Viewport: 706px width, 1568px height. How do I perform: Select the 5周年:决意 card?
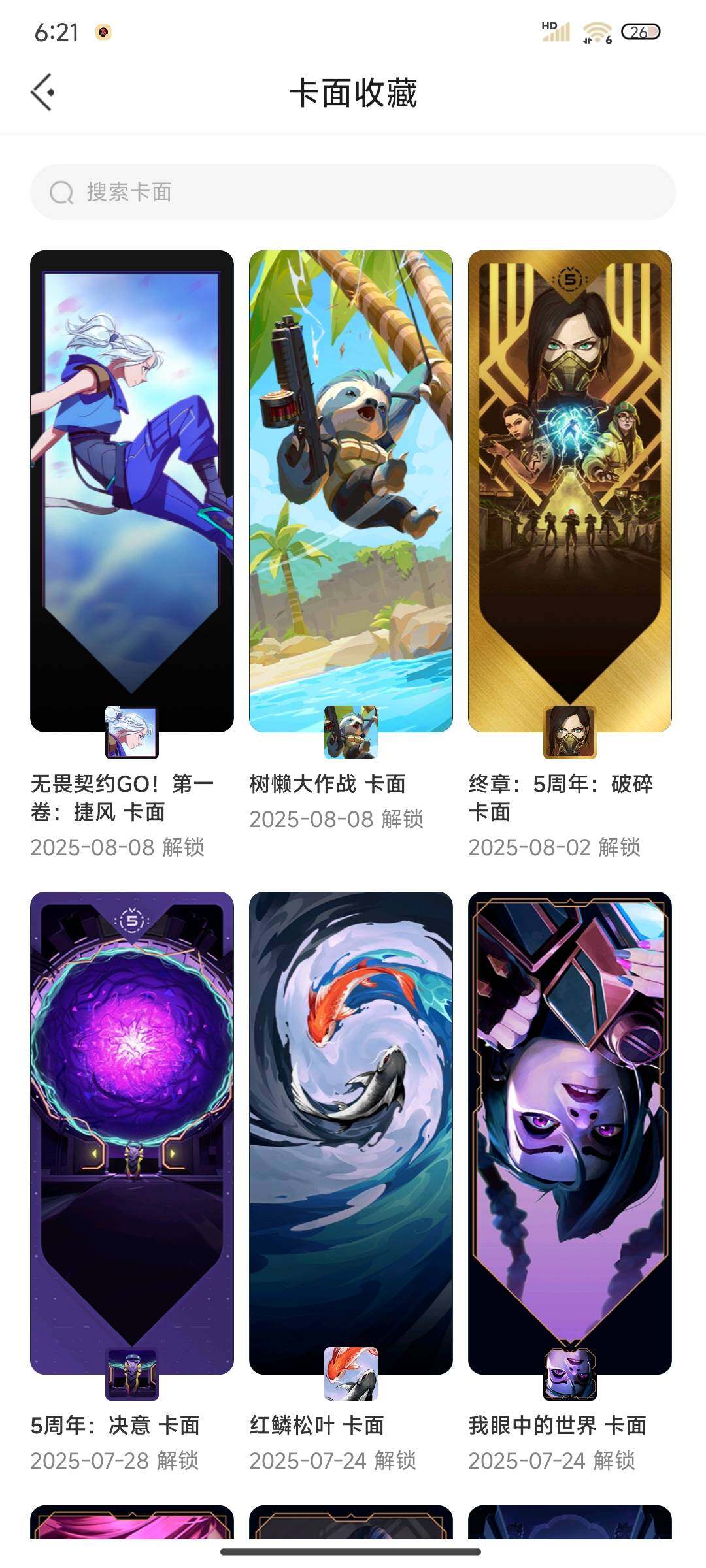[132, 1133]
